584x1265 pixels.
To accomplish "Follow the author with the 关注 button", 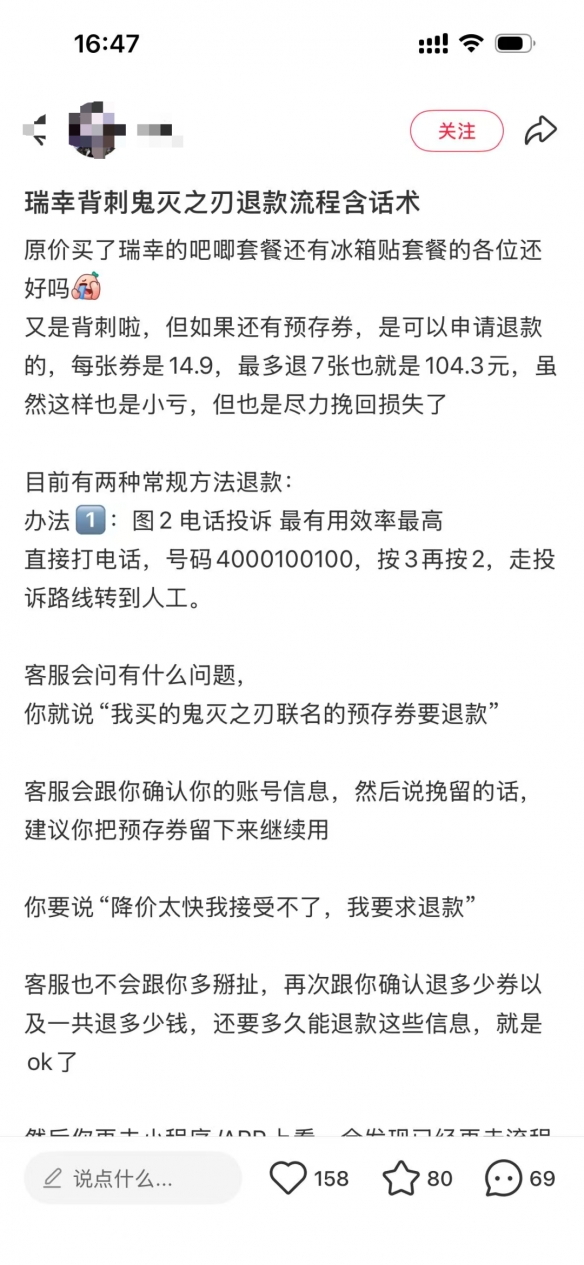I will point(457,131).
